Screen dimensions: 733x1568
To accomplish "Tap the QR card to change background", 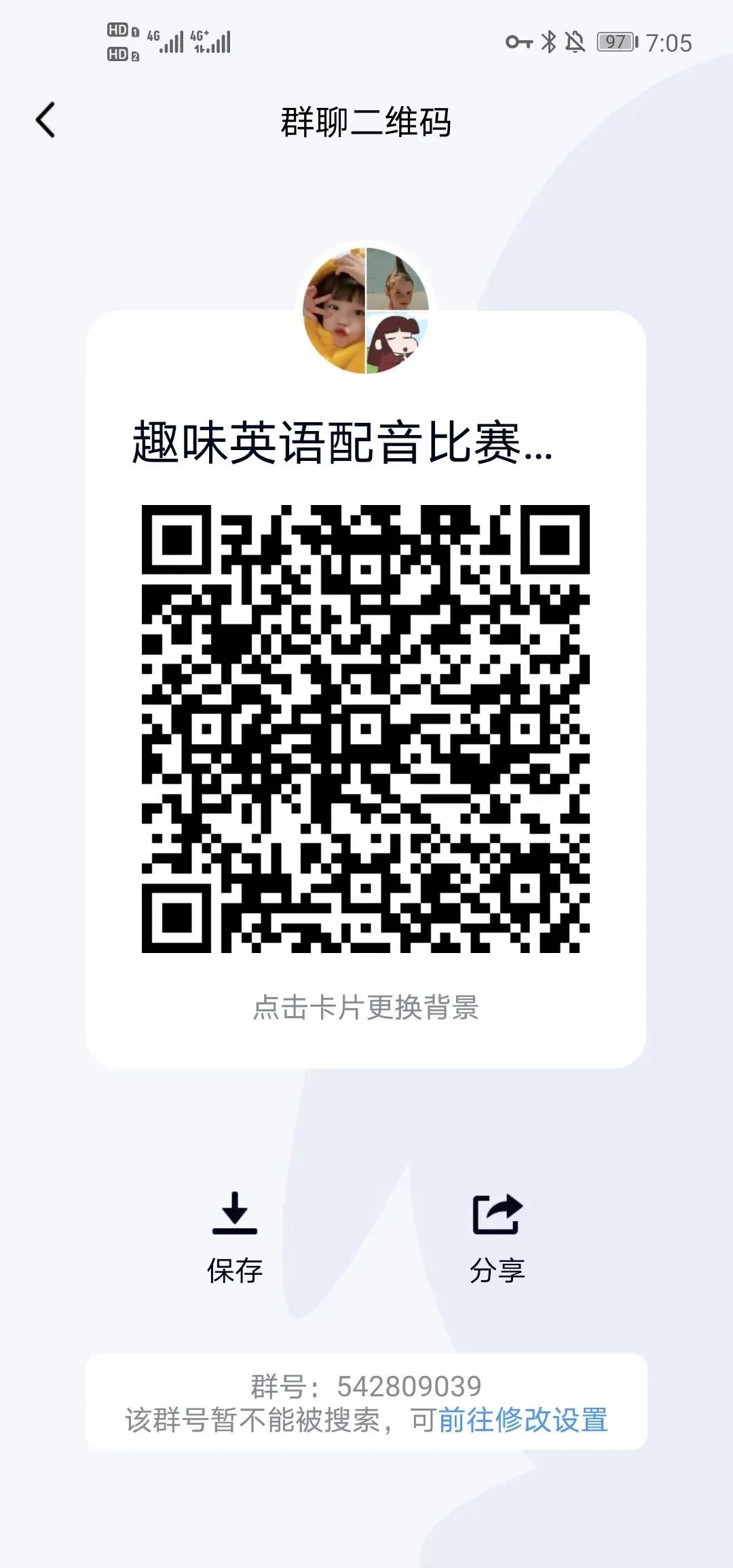I will click(366, 1007).
